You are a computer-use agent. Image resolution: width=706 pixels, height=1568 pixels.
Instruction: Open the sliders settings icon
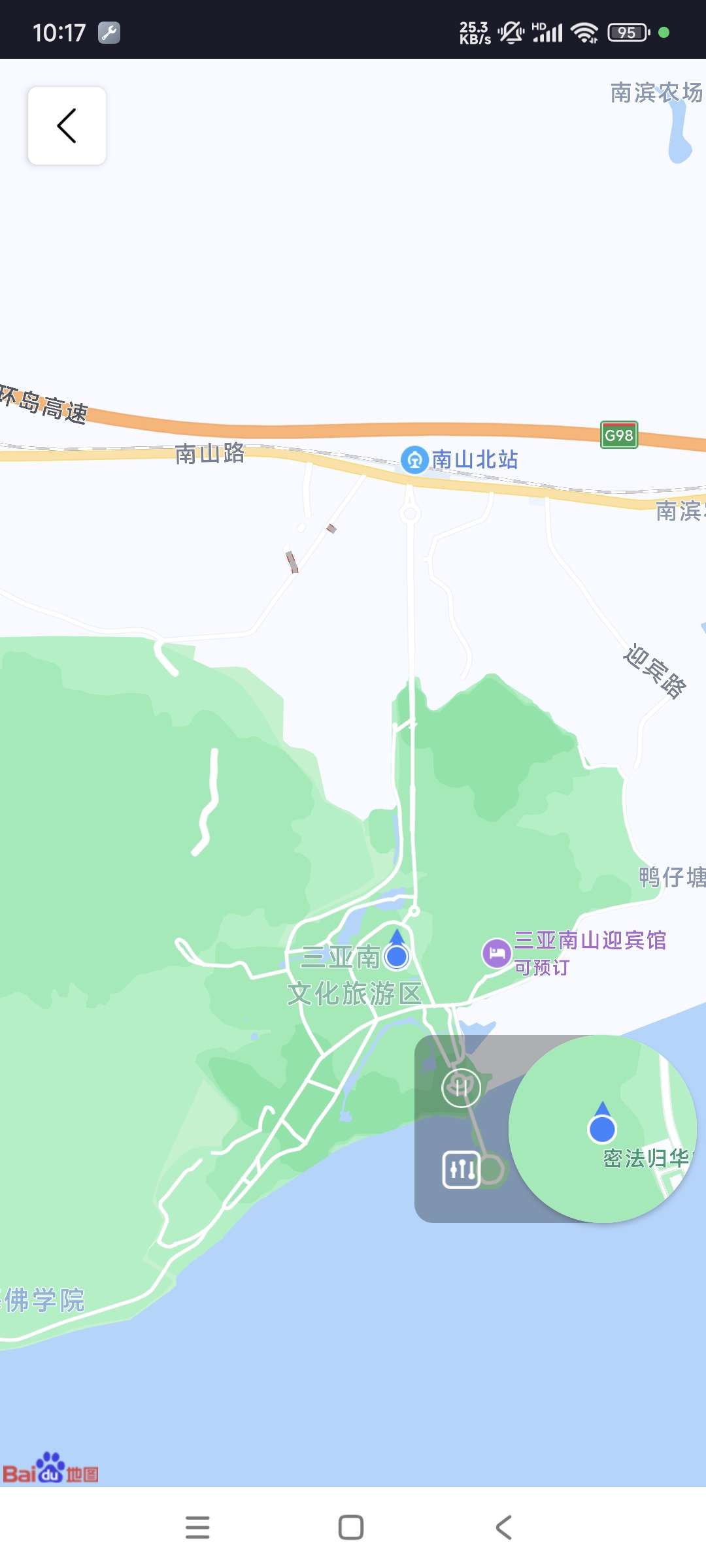point(462,1169)
